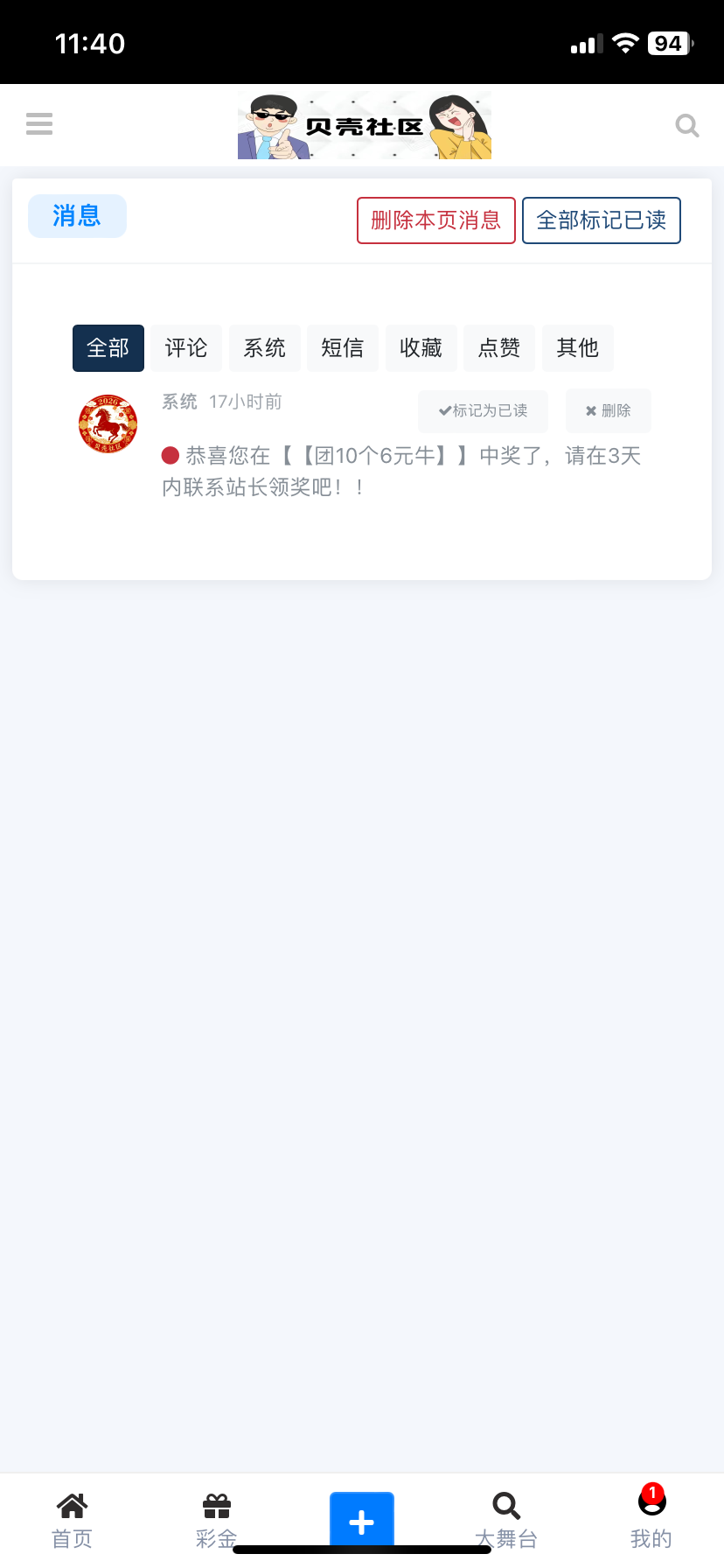
Task: Mark the system message as read
Action: tap(483, 410)
